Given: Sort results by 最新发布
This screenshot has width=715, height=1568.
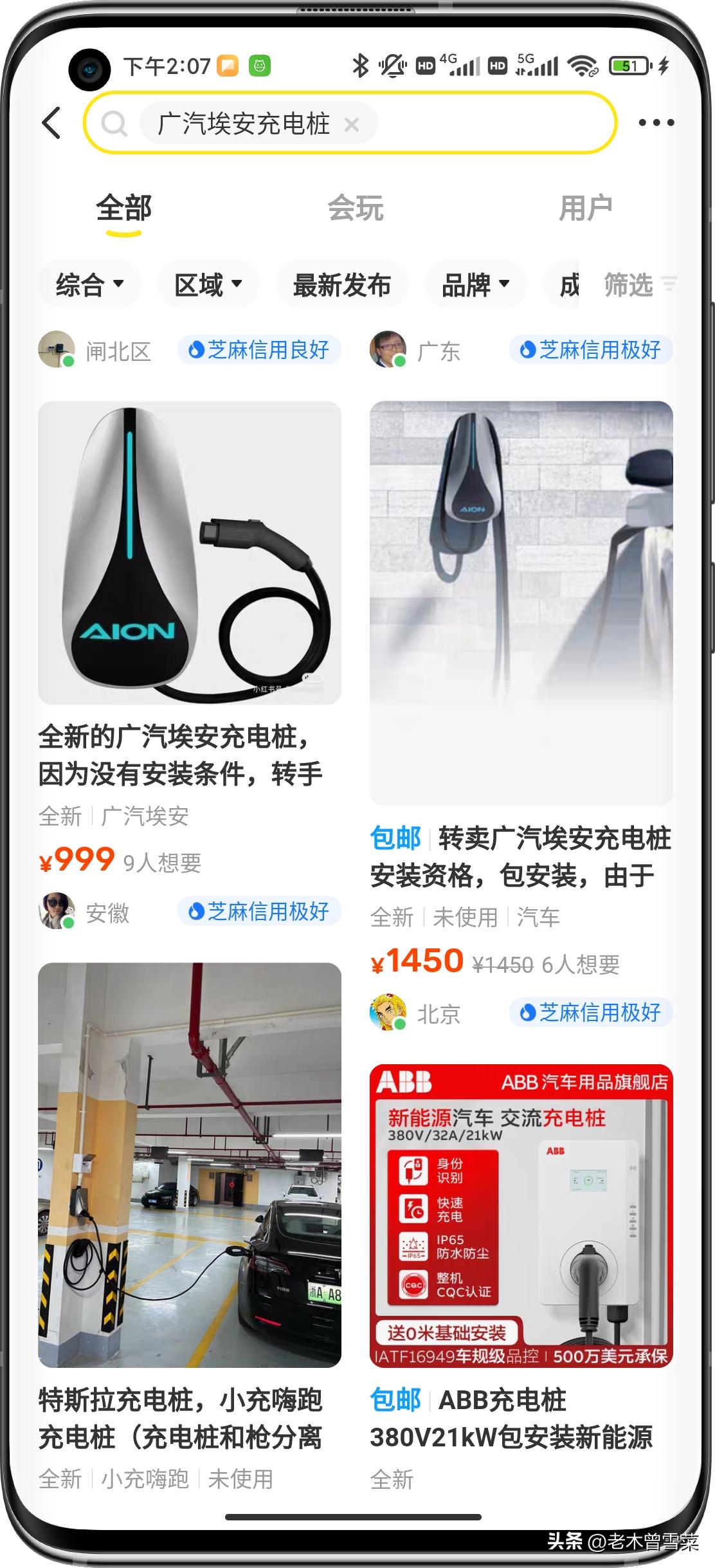Looking at the screenshot, I should point(341,284).
